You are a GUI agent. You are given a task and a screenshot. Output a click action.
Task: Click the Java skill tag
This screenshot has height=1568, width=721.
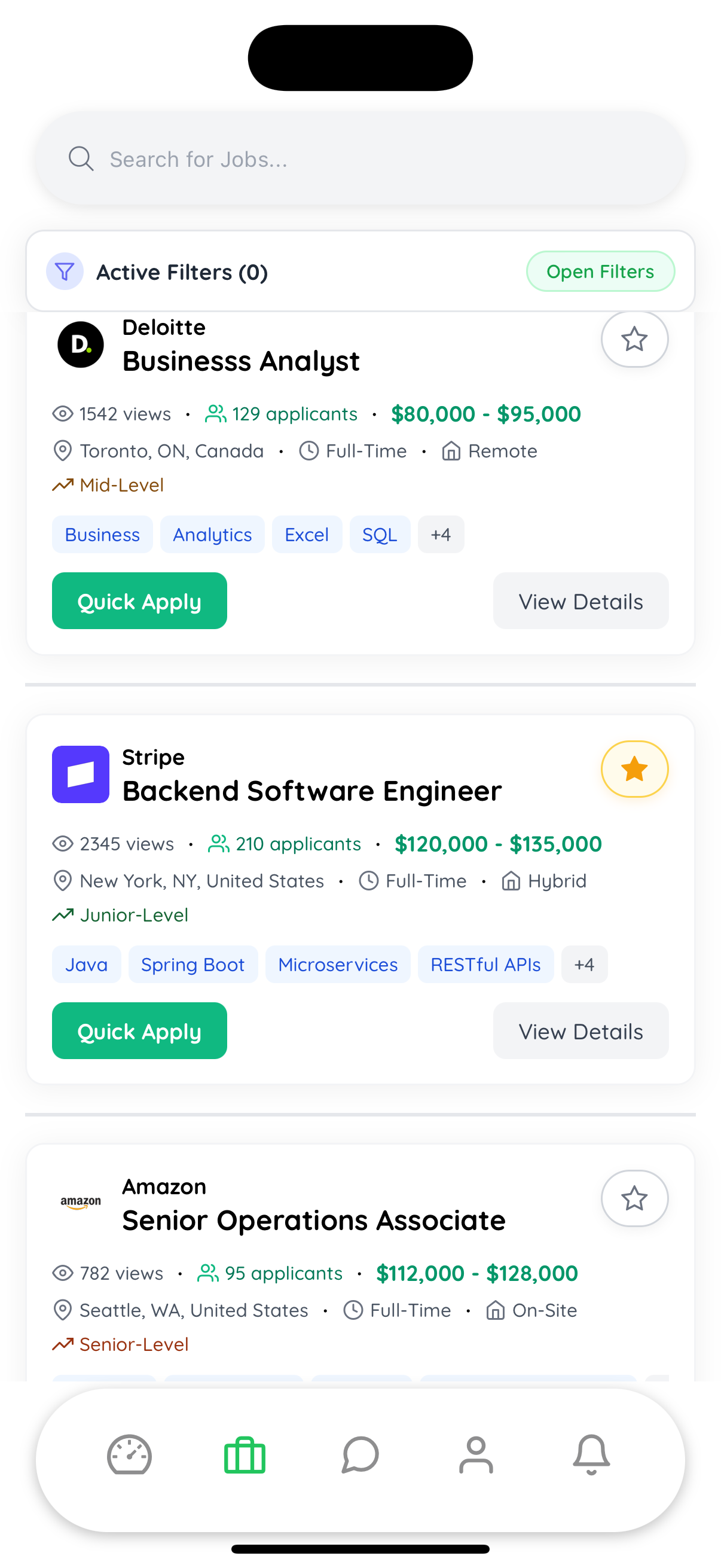[x=85, y=964]
